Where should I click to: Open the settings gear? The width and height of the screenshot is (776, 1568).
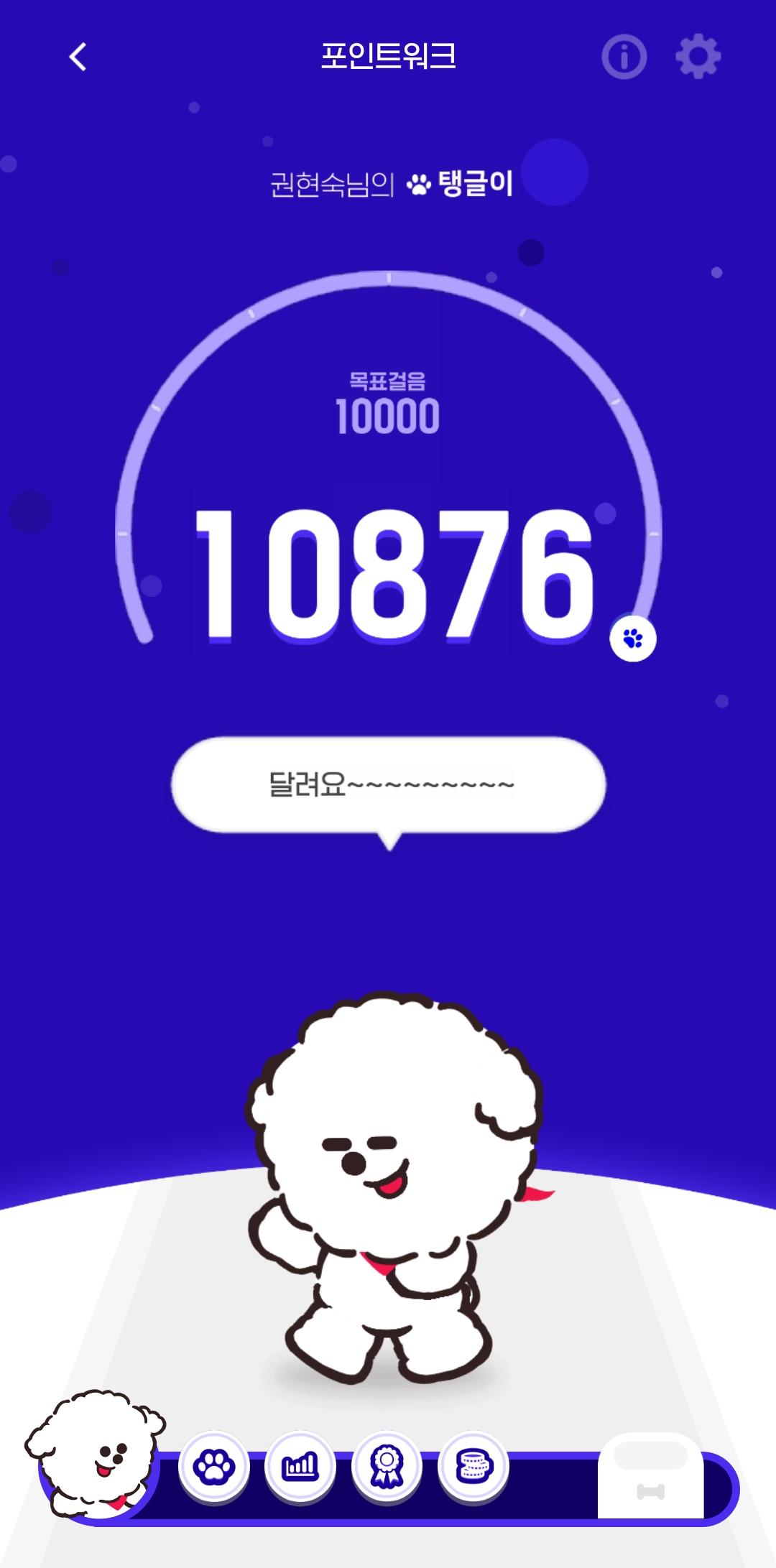point(698,56)
